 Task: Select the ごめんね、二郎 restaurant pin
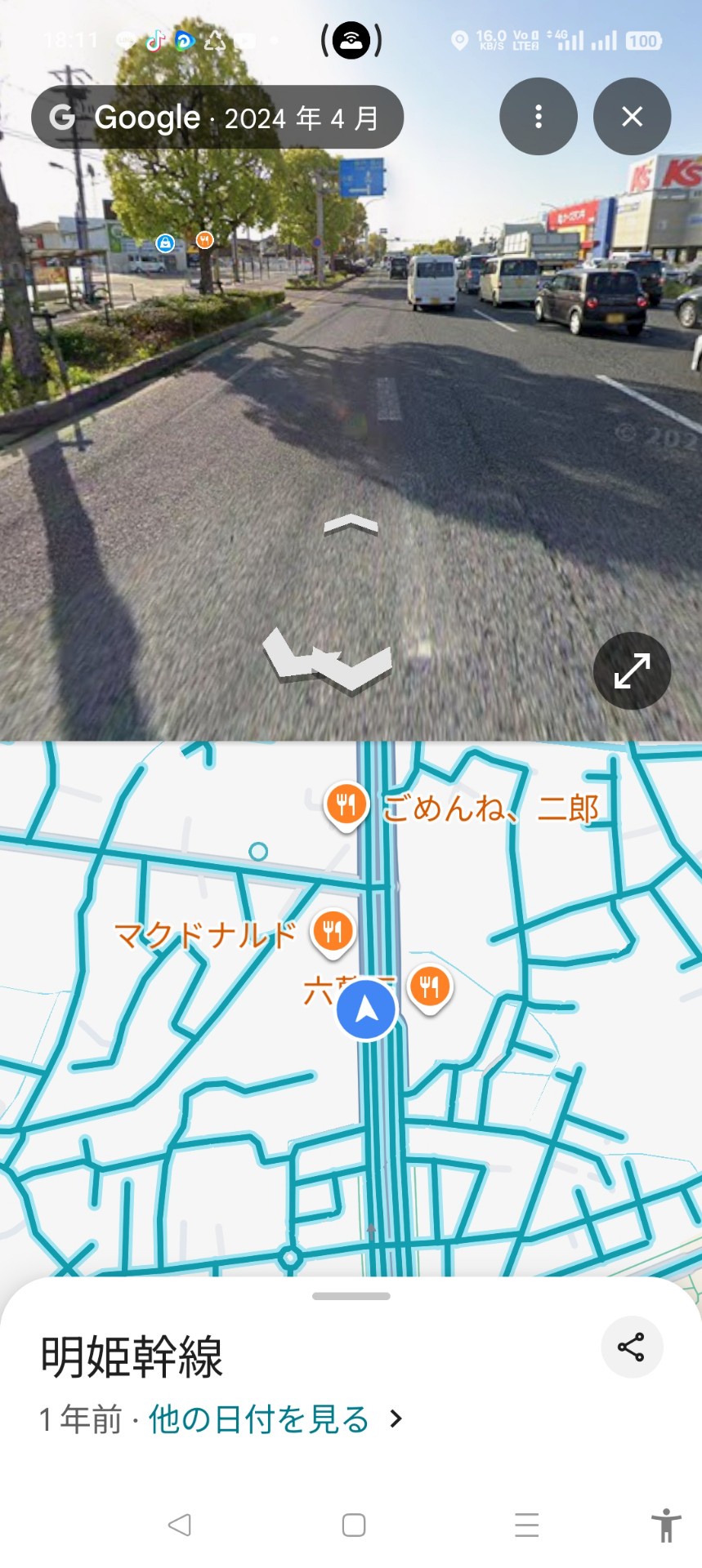347,806
